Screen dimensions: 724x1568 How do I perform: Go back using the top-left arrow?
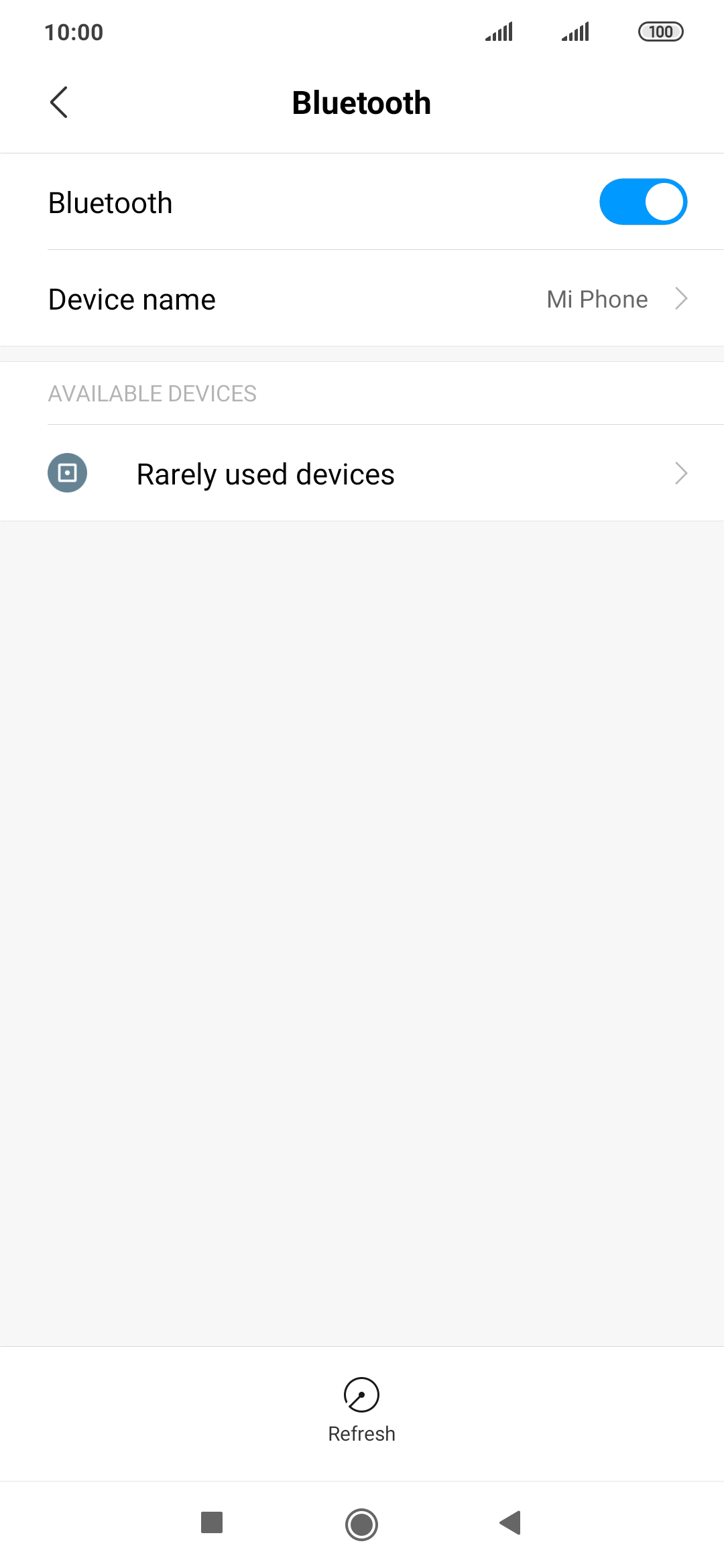coord(59,103)
